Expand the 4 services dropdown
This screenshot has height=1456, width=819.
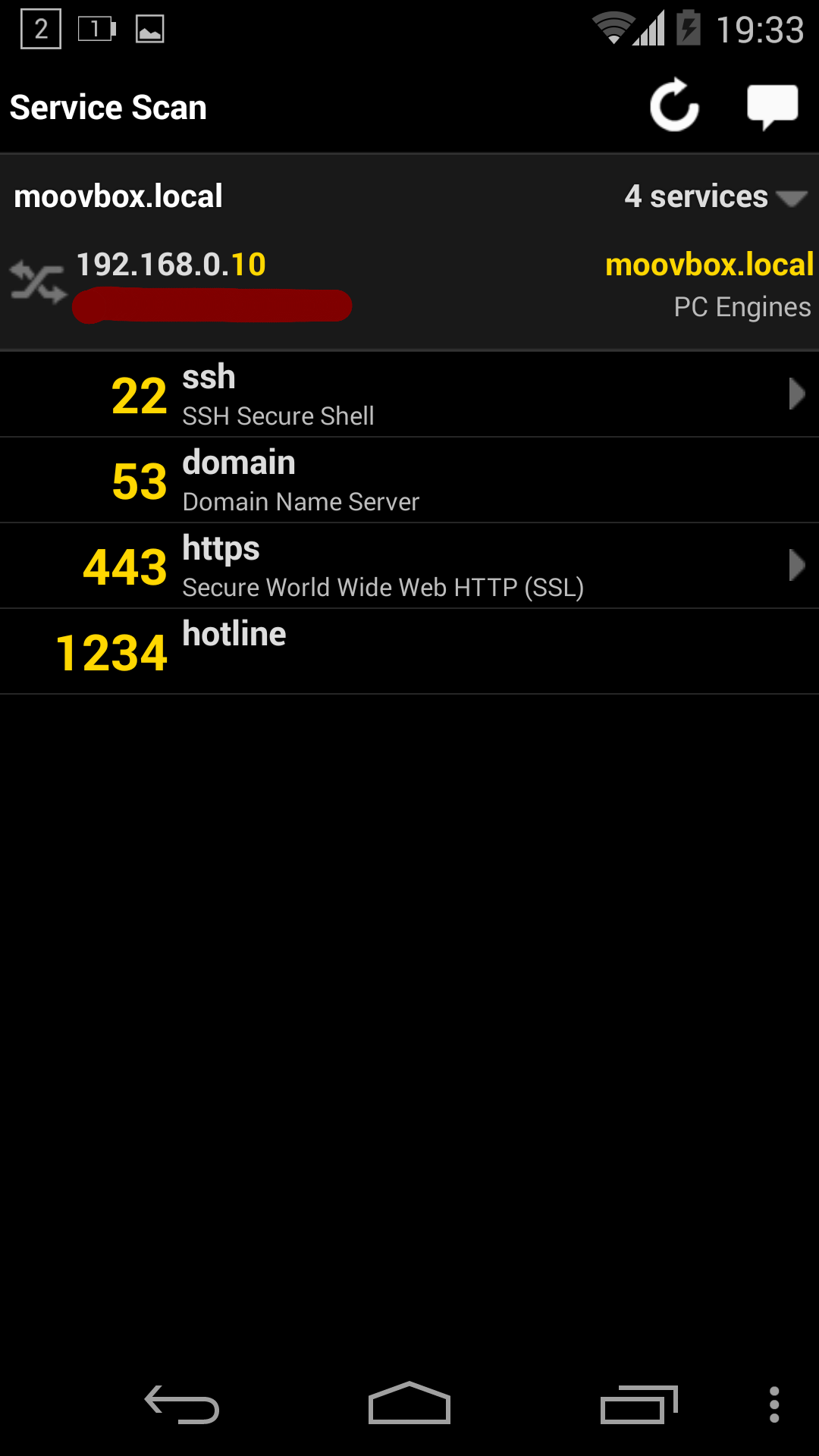click(715, 196)
